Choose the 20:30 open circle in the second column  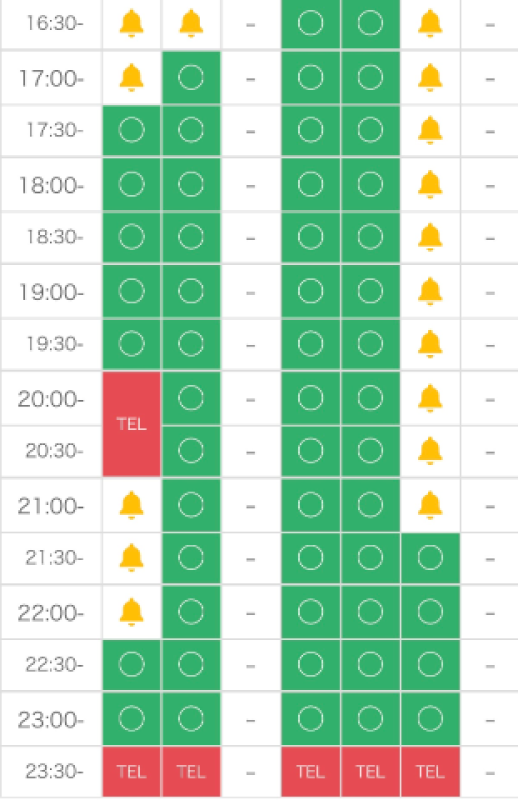(x=191, y=451)
